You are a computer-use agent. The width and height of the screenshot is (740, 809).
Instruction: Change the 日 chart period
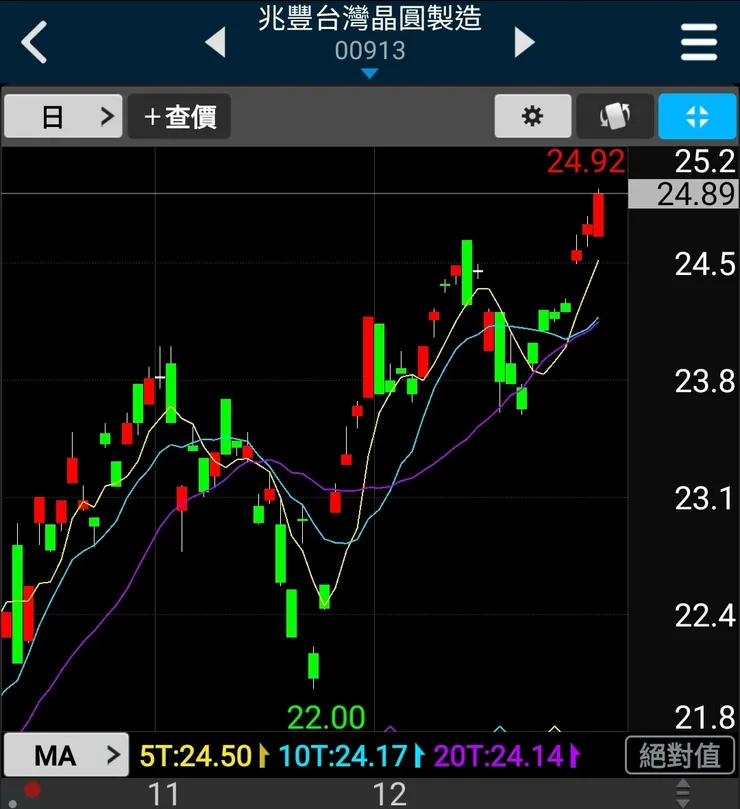(64, 117)
